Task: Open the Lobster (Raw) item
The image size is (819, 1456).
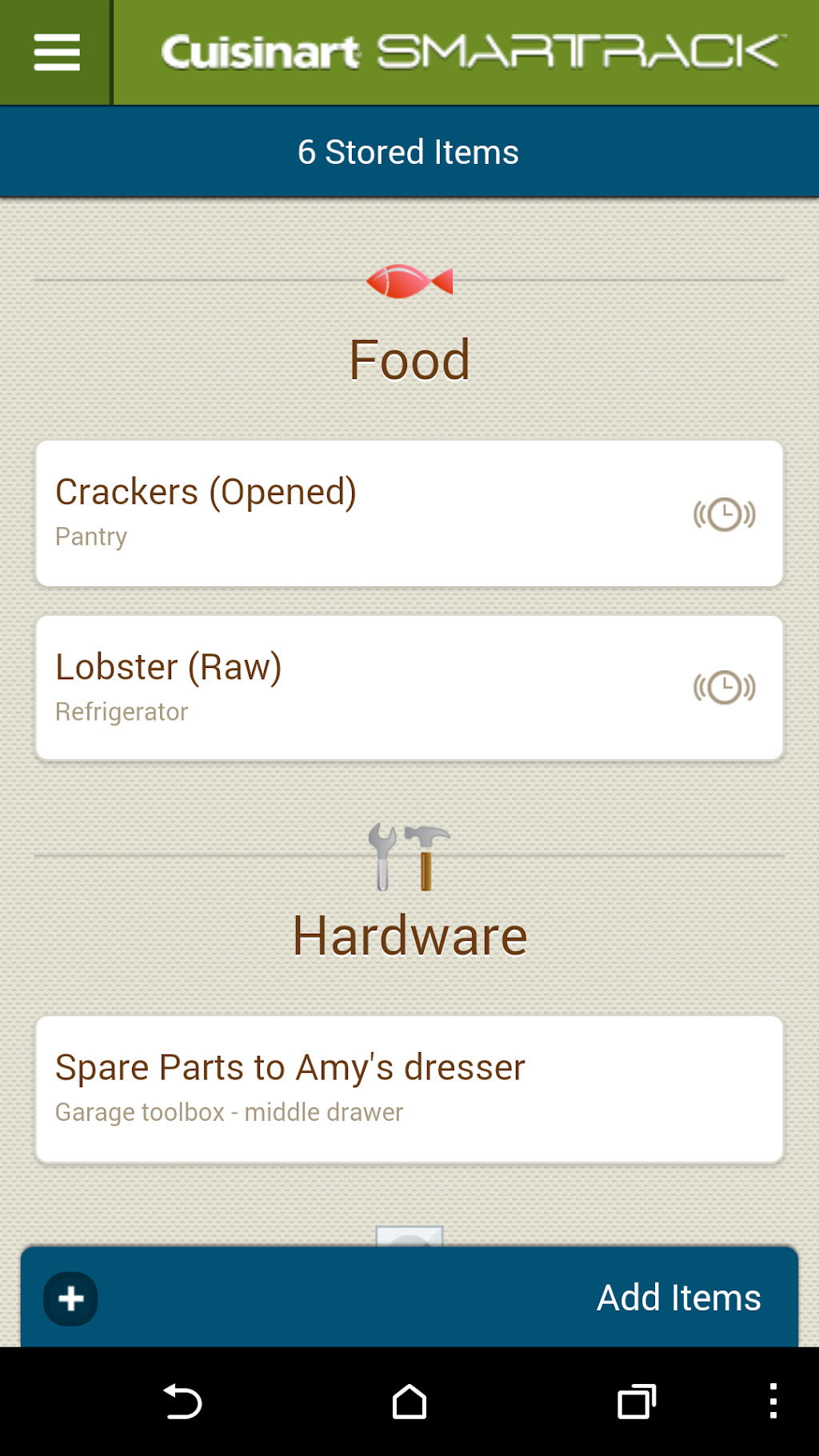Action: coord(320,687)
